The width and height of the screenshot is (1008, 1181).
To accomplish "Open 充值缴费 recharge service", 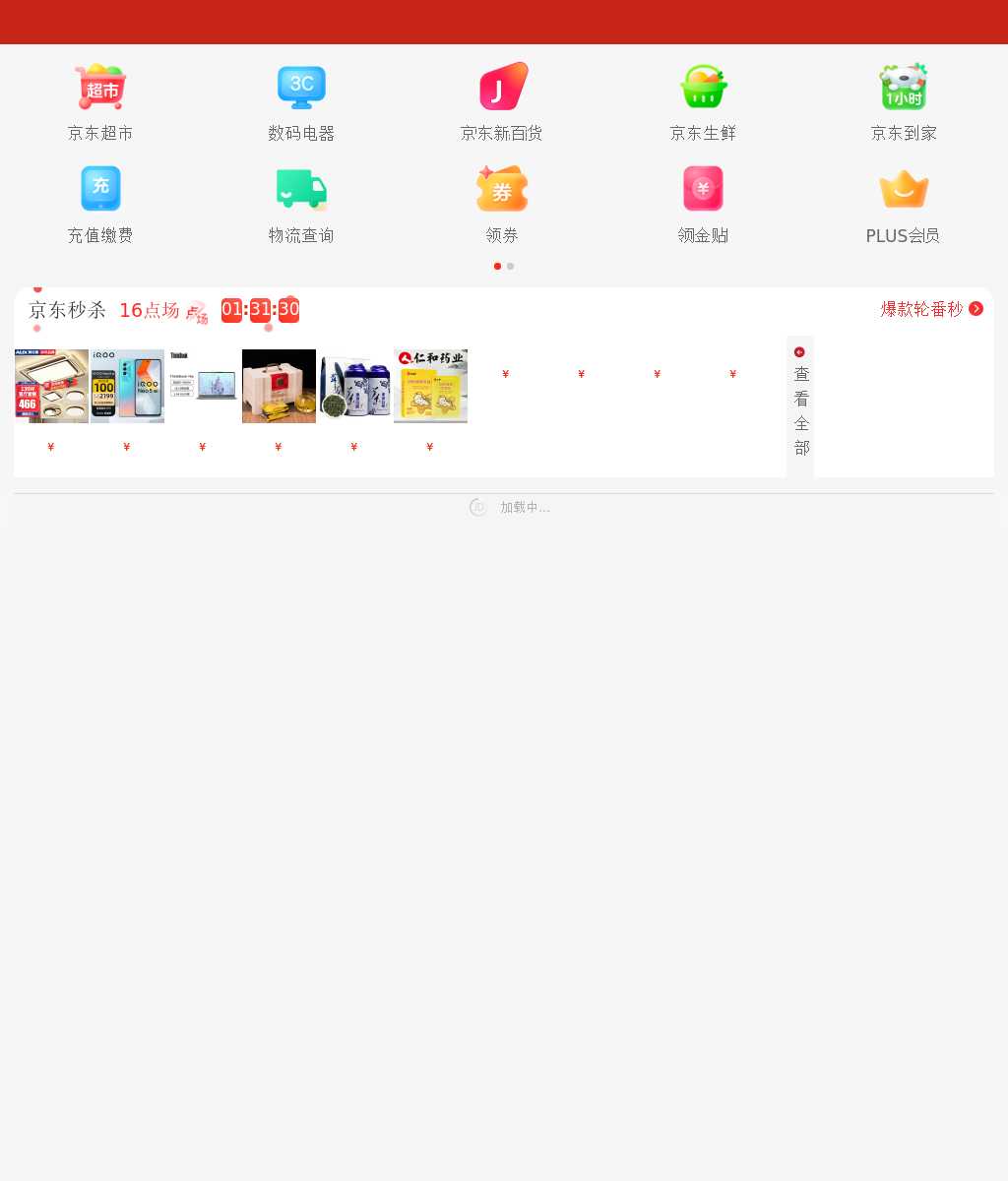I will pos(100,204).
